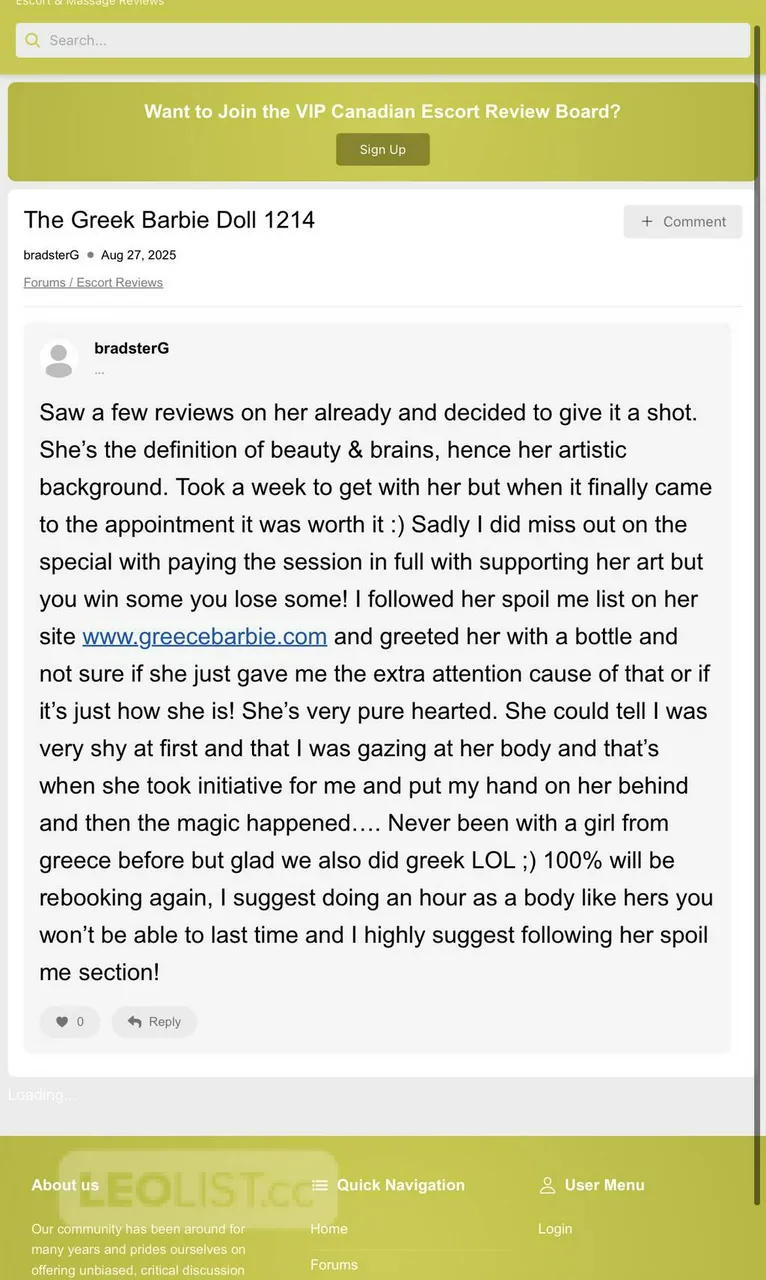Open the www.greecebarbie.com link

pos(205,636)
